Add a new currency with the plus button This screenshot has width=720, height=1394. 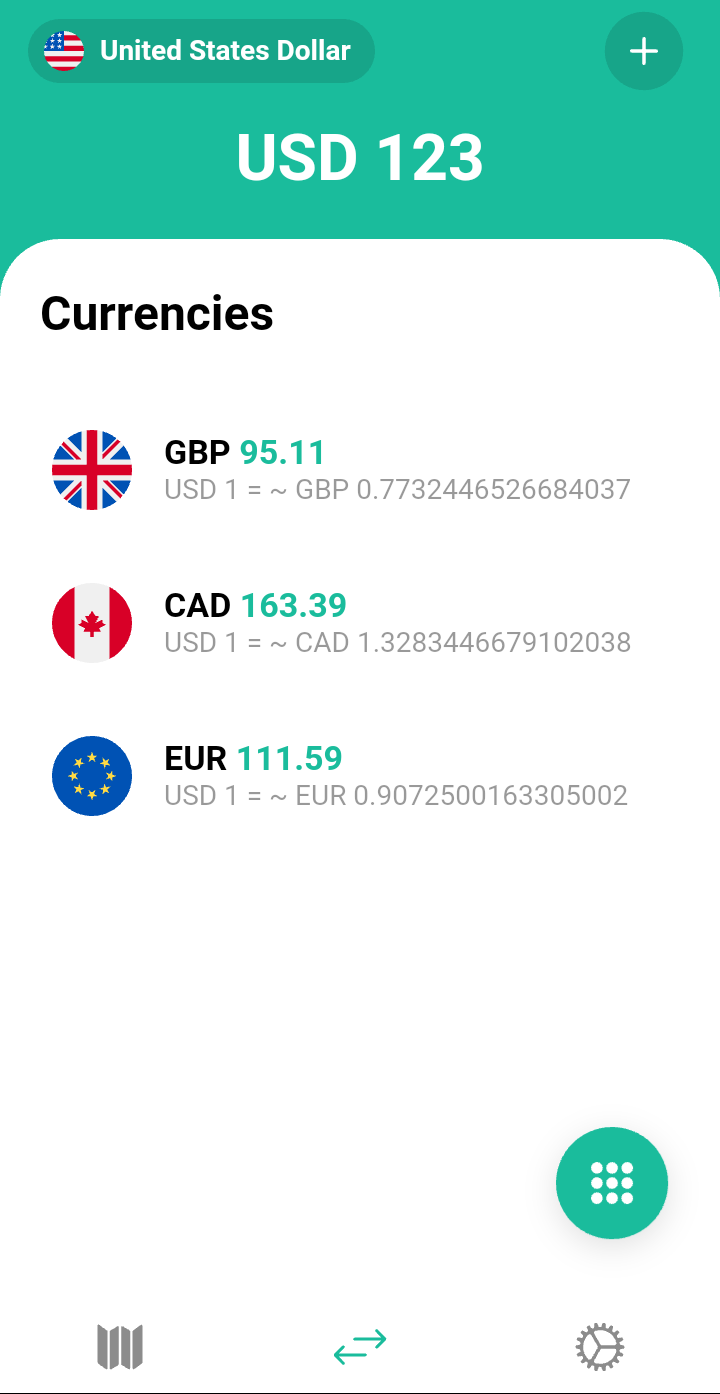(x=644, y=51)
